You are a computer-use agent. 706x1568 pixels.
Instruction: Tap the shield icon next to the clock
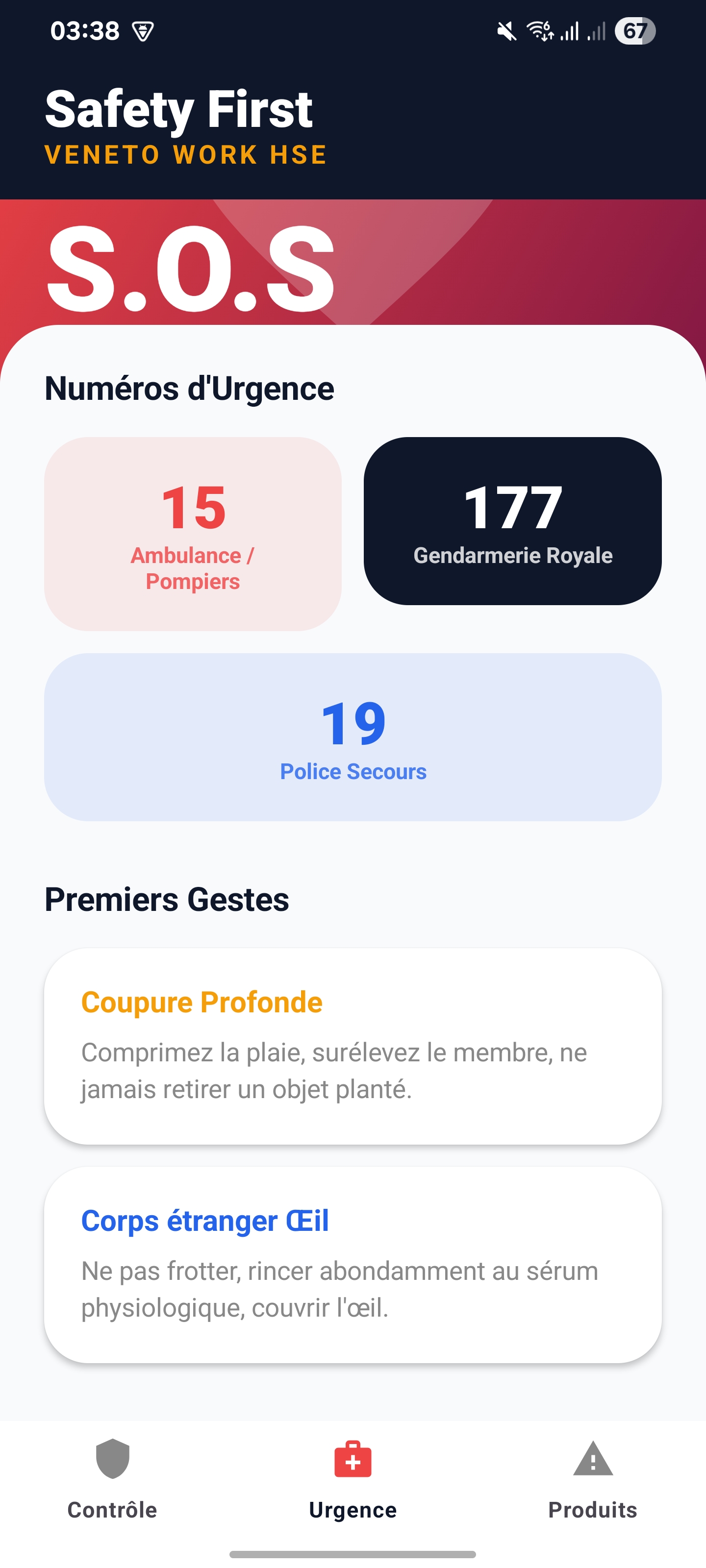(x=143, y=32)
